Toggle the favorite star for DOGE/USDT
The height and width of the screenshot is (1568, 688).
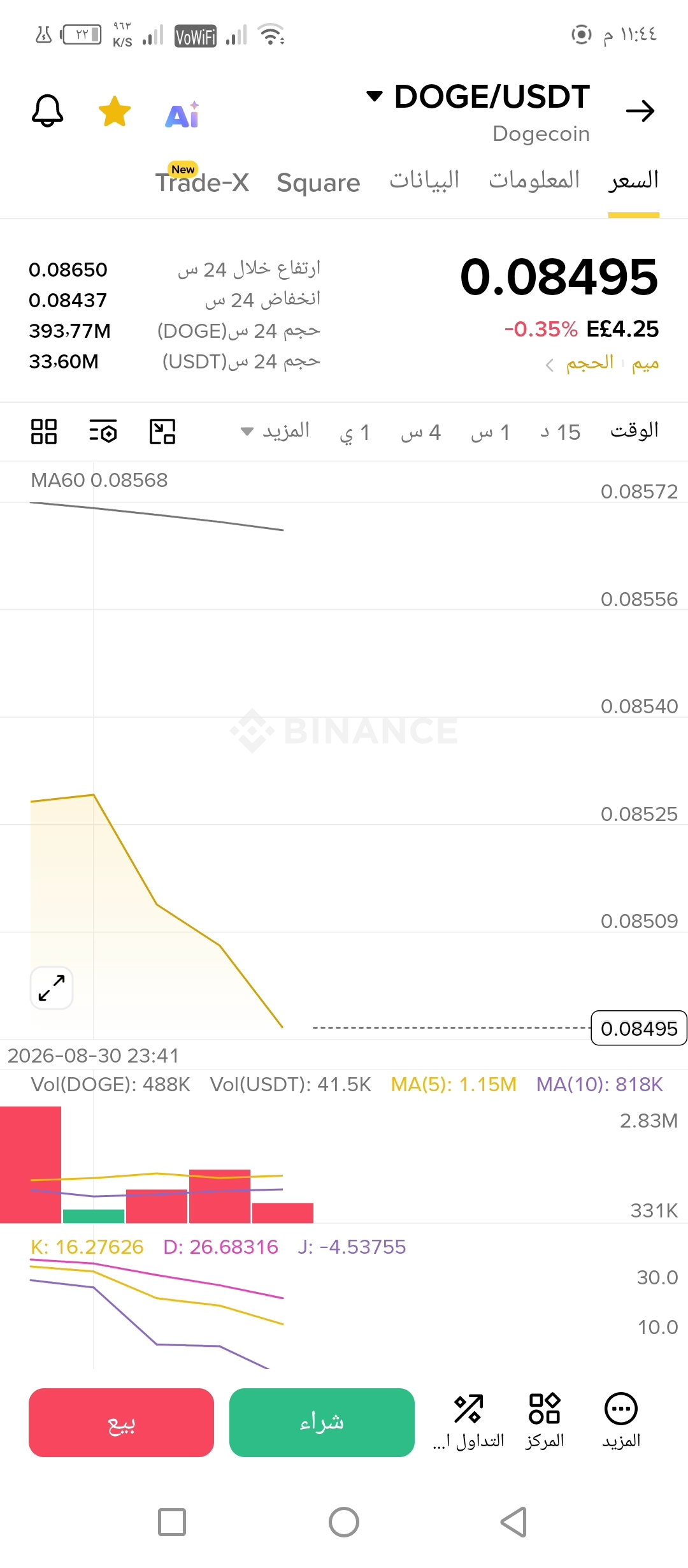coord(115,112)
